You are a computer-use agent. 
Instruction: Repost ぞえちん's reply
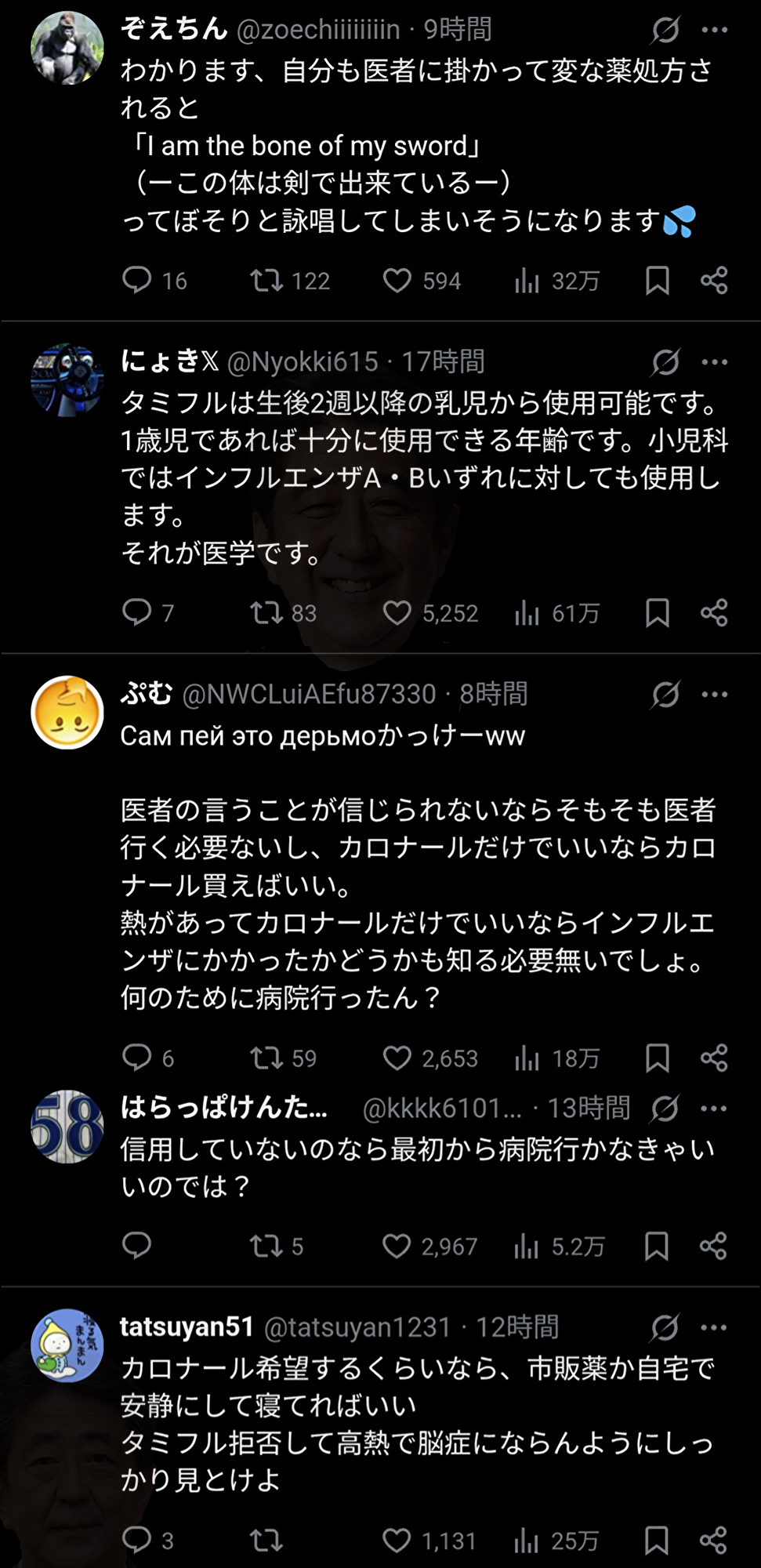[266, 281]
